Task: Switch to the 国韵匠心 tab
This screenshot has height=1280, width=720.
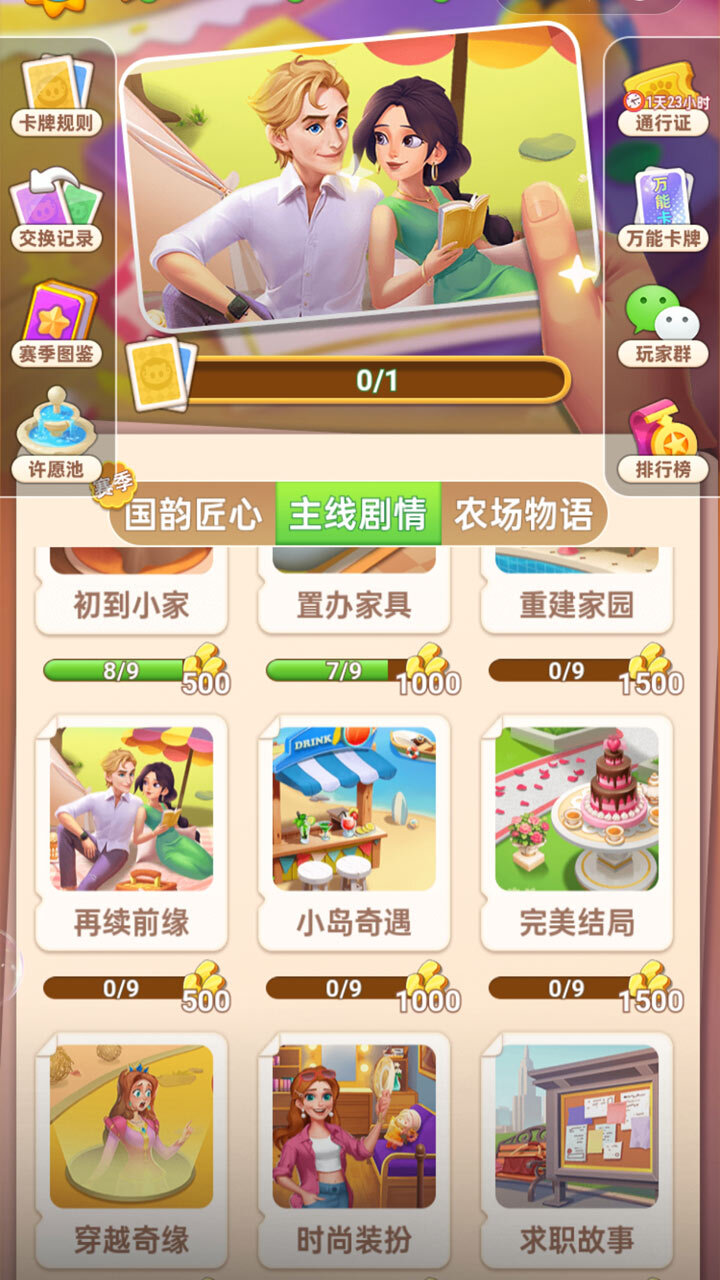Action: click(x=192, y=515)
